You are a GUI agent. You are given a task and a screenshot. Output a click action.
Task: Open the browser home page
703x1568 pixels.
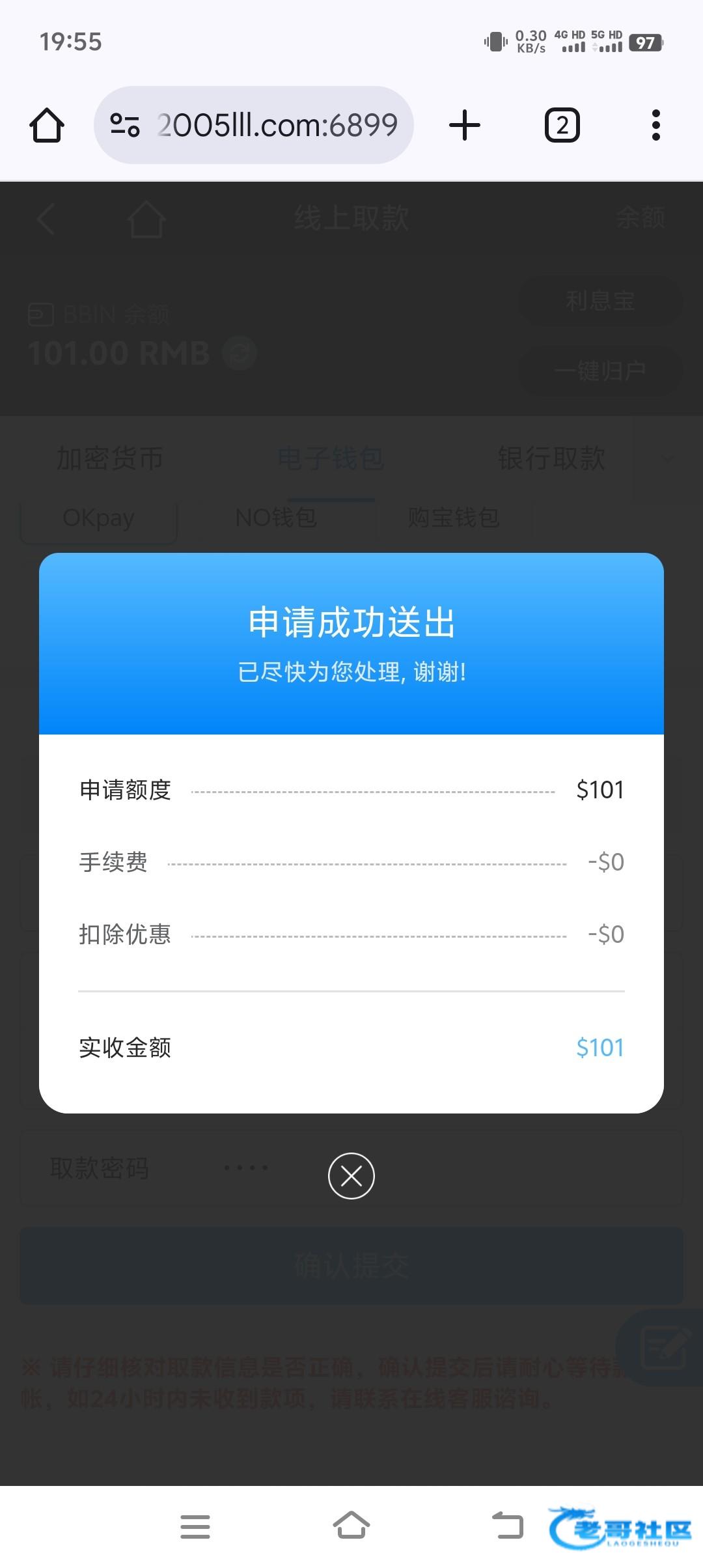point(47,125)
